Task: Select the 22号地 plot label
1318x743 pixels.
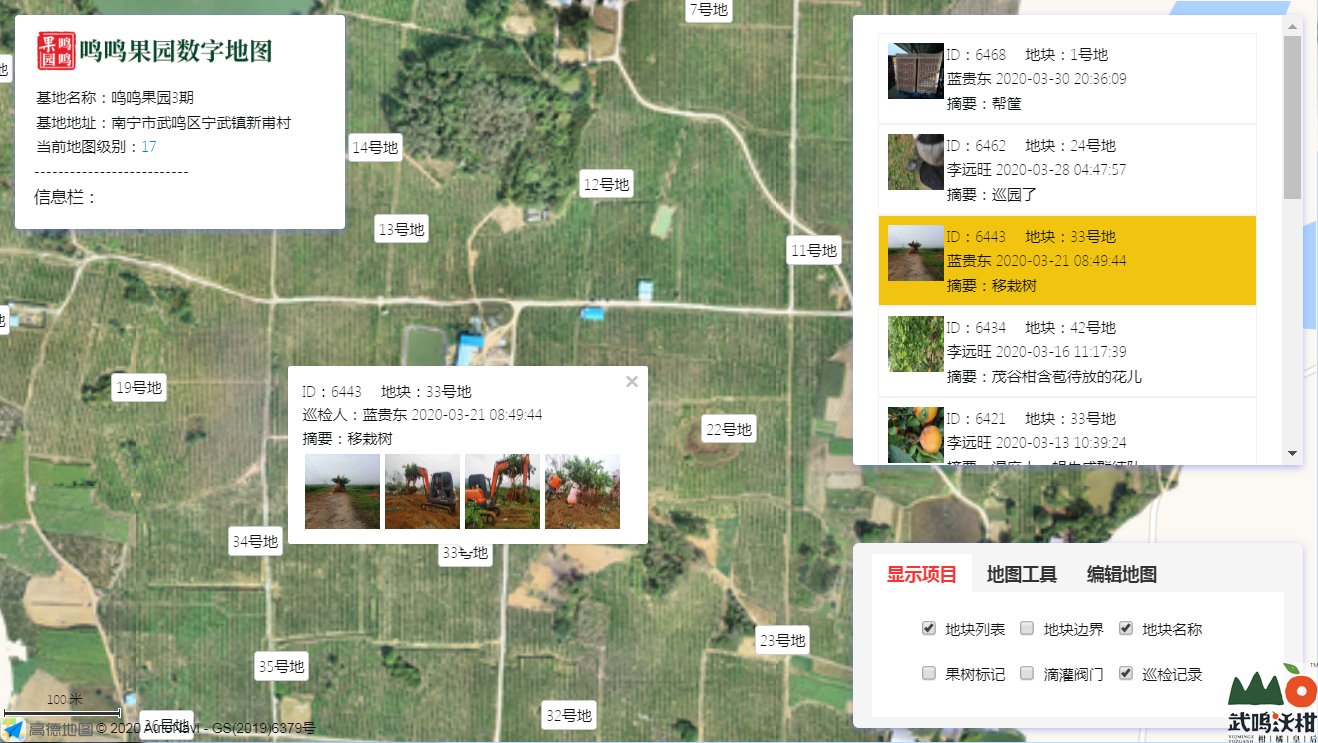Action: tap(728, 429)
